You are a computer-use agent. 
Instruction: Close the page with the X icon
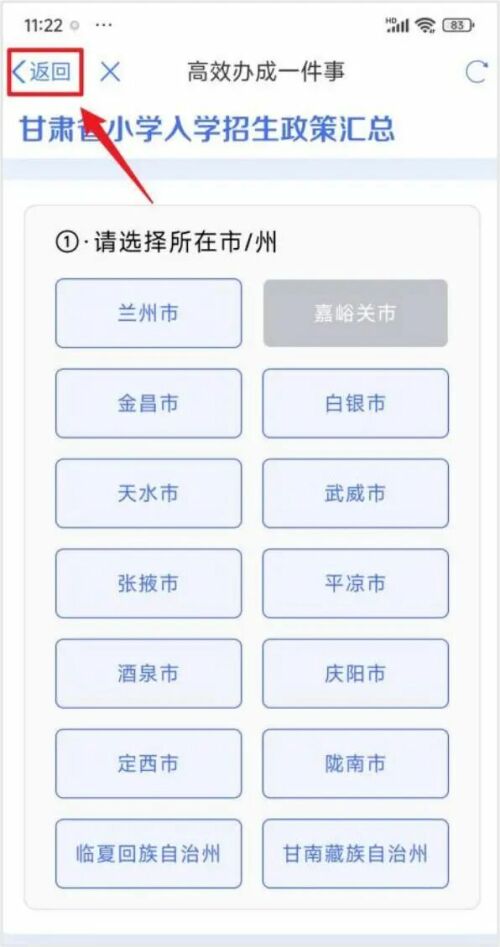click(110, 72)
